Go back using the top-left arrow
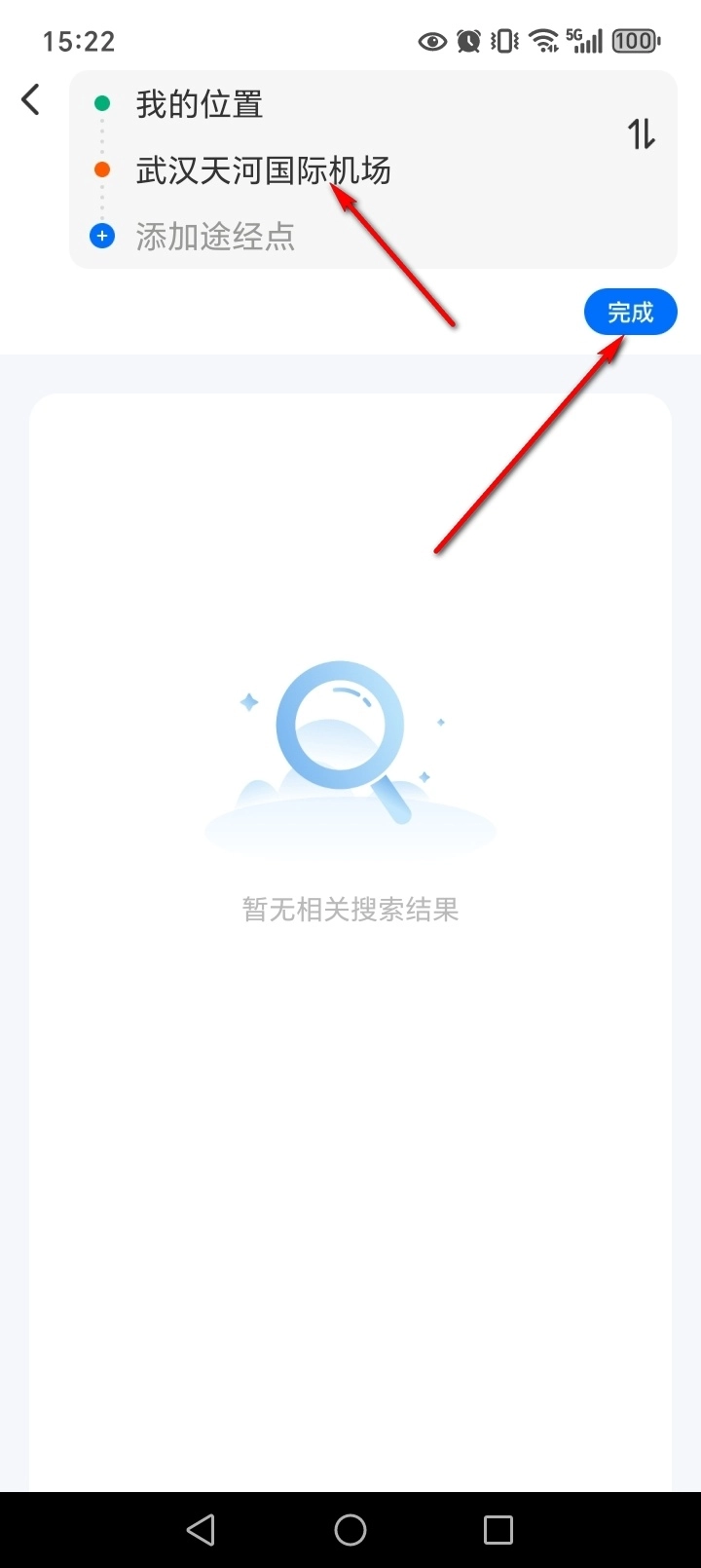The height and width of the screenshot is (1568, 701). click(x=31, y=99)
